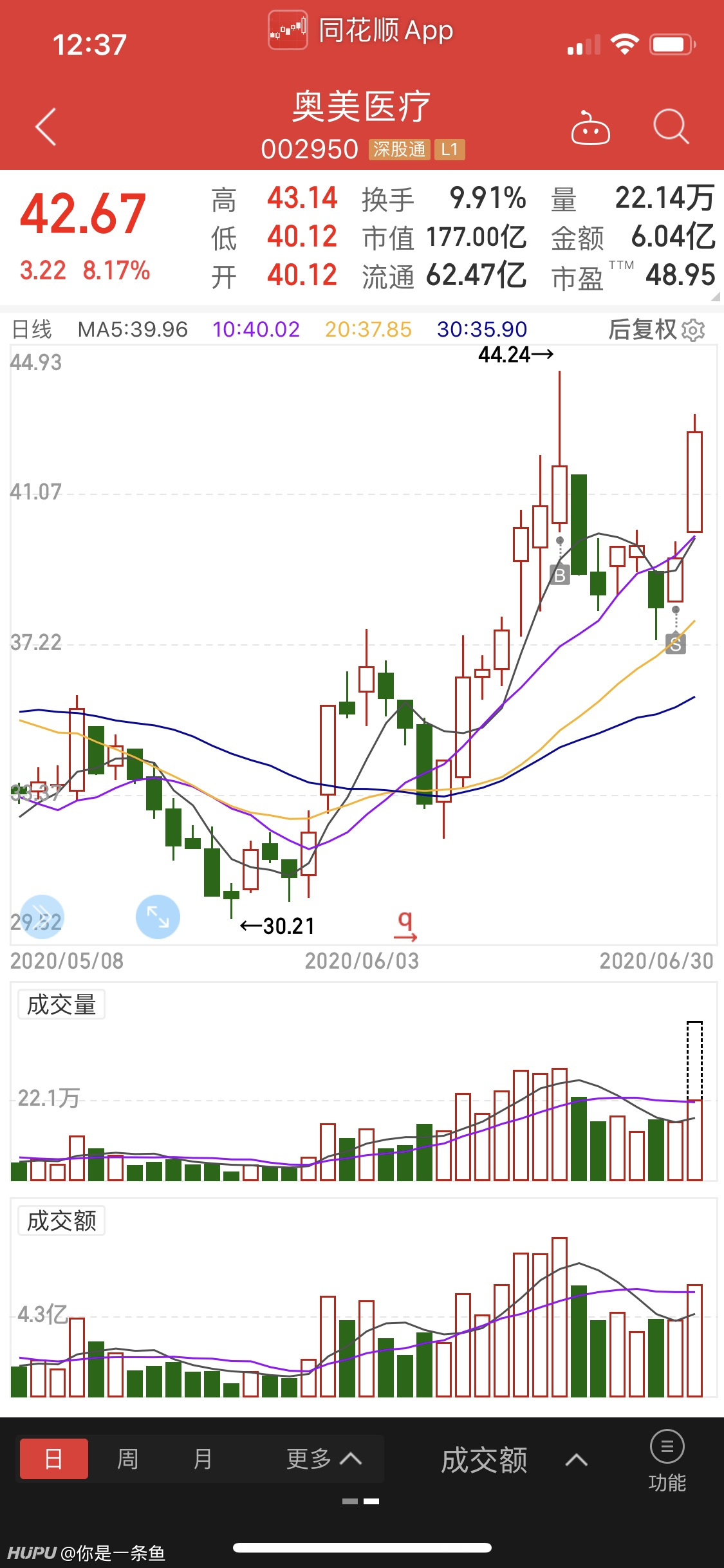Viewport: 724px width, 1568px height.
Task: Open the robot assistant icon
Action: point(590,127)
